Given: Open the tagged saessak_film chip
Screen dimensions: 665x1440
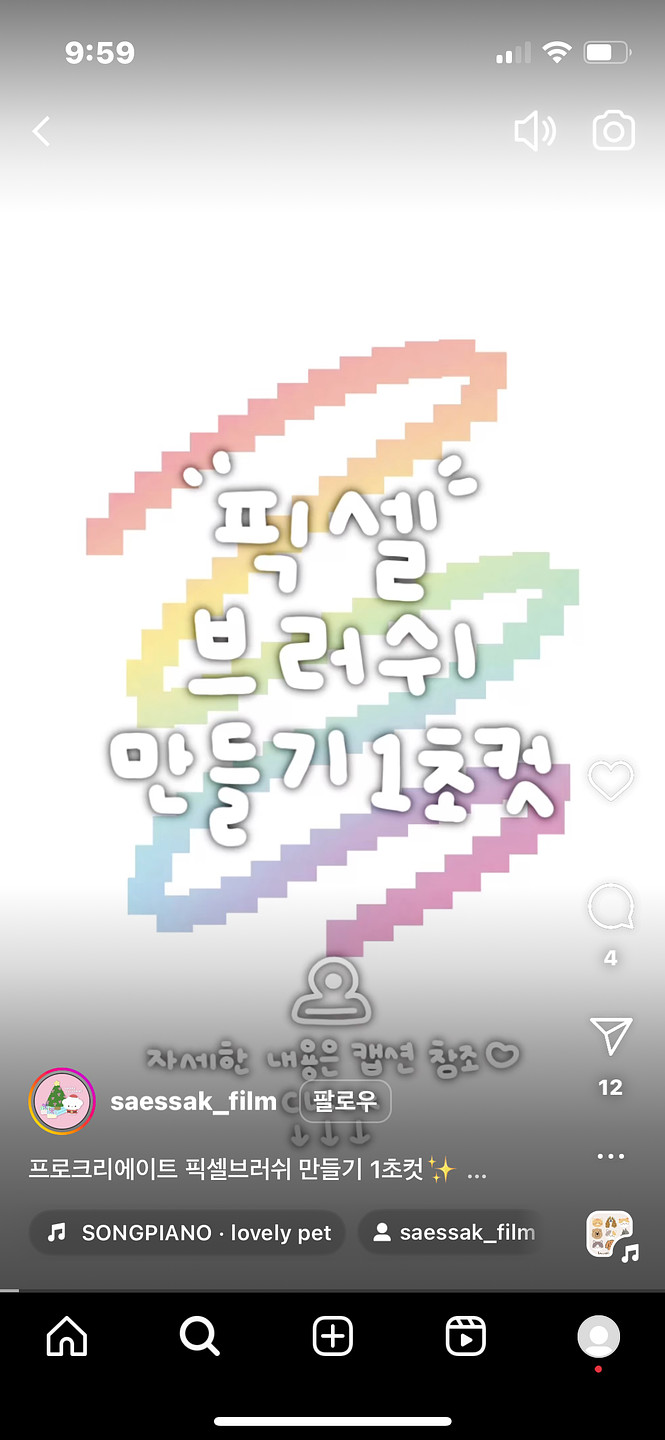Looking at the screenshot, I should click(x=452, y=1233).
